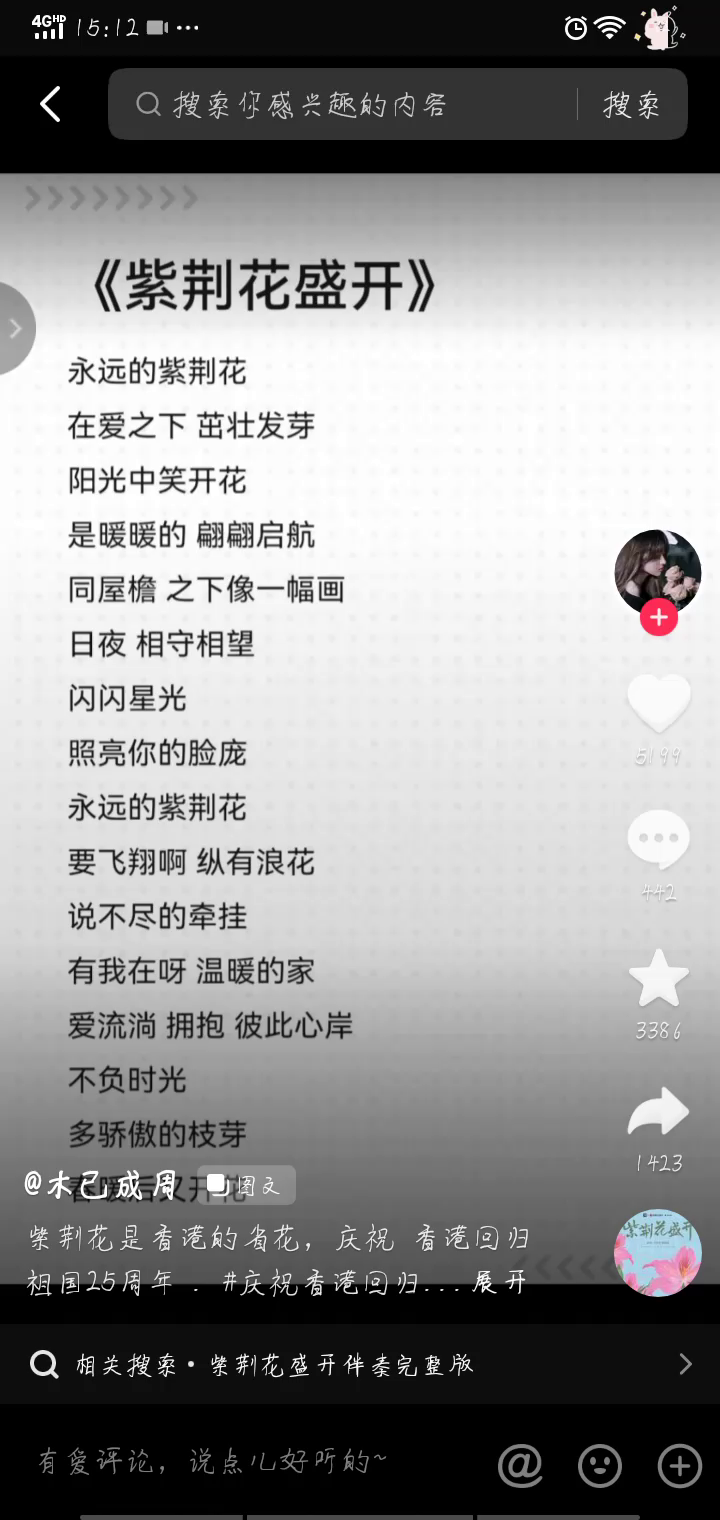Like this post with the heart icon
720x1520 pixels.
[658, 704]
